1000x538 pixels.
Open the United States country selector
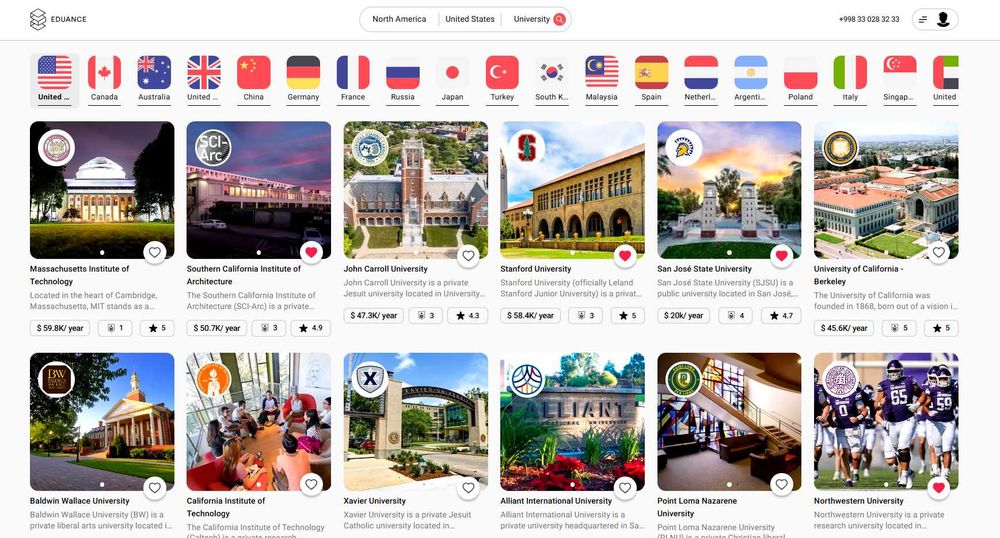[x=469, y=19]
